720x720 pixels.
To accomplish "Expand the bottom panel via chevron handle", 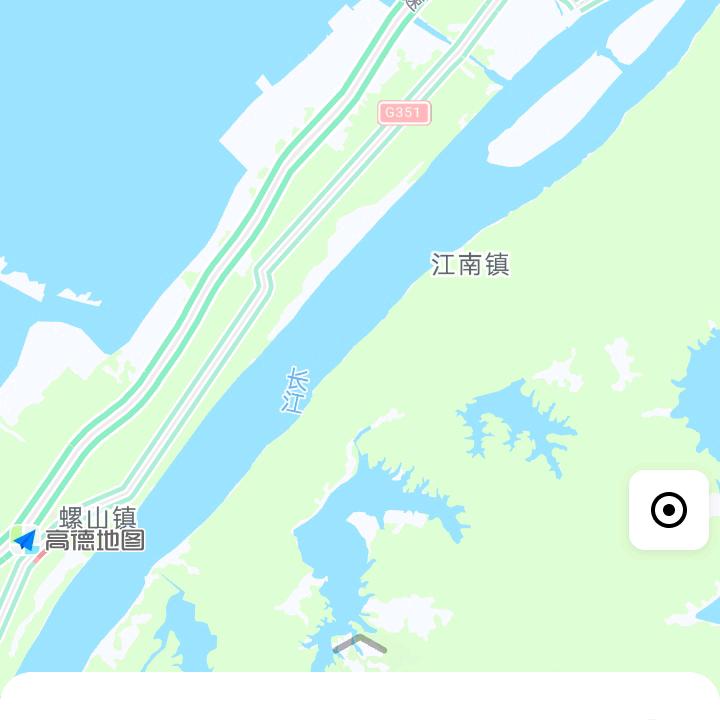I will pos(360,644).
